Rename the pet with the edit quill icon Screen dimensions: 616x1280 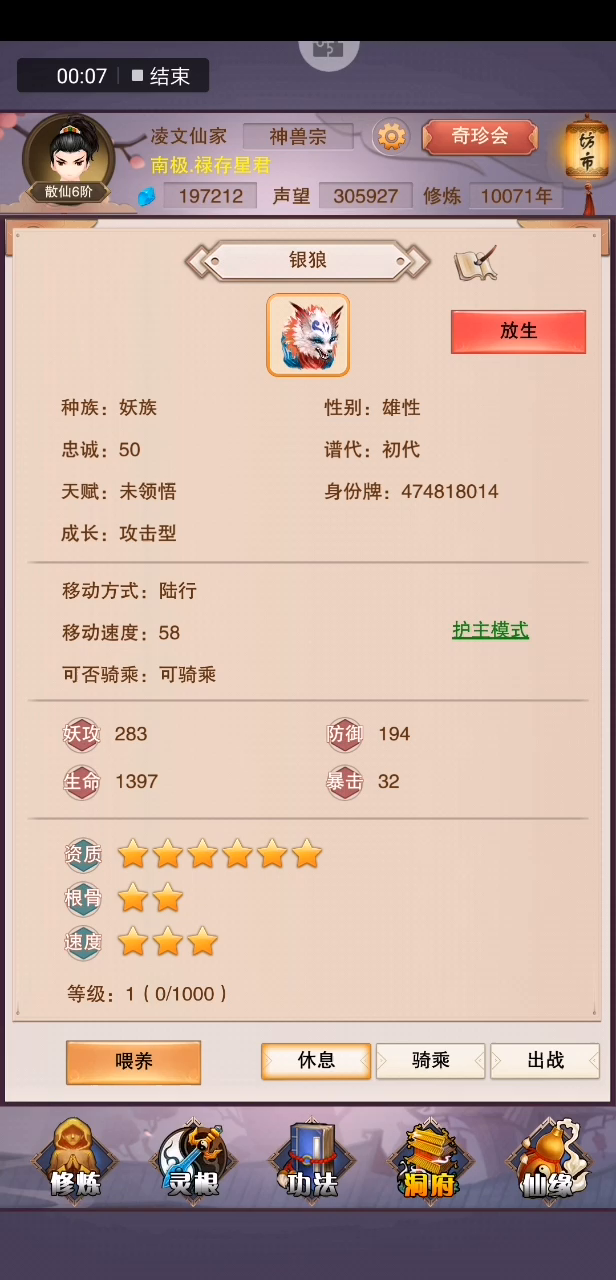pyautogui.click(x=475, y=263)
